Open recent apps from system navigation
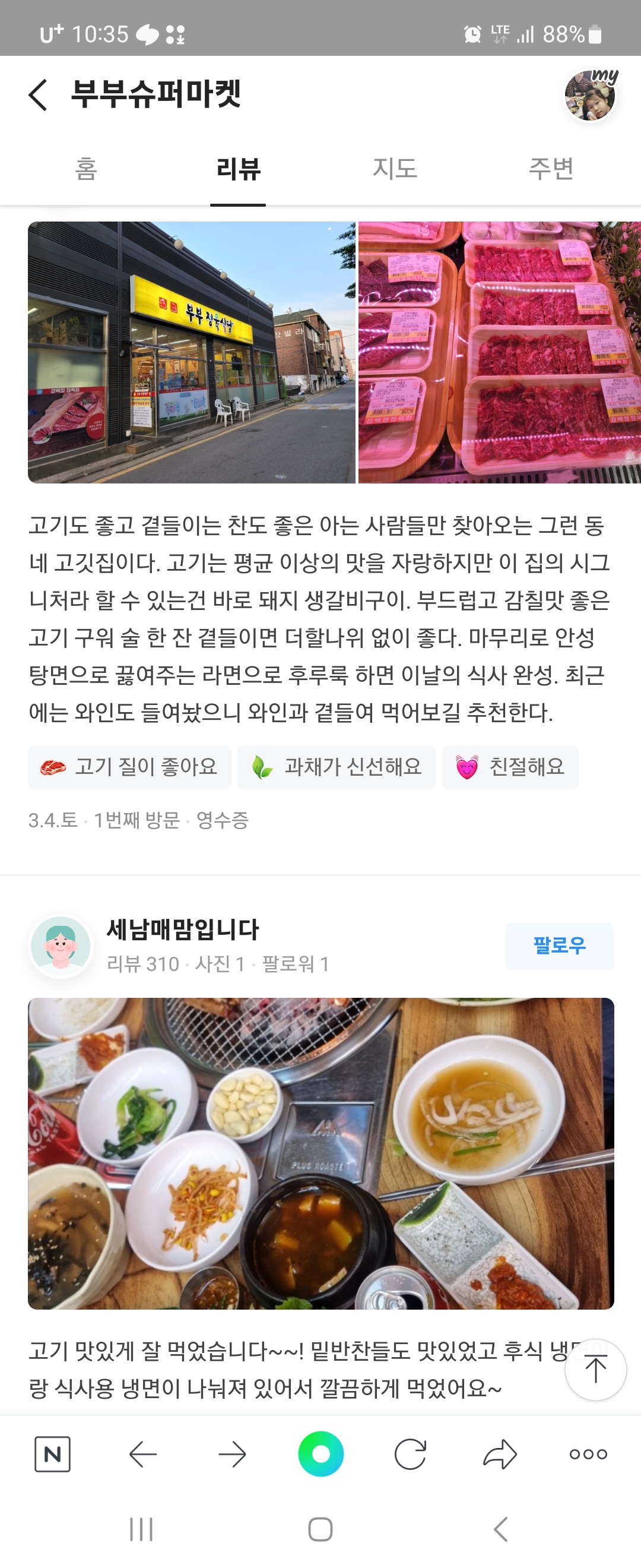This screenshot has height=1568, width=641. point(141,1529)
